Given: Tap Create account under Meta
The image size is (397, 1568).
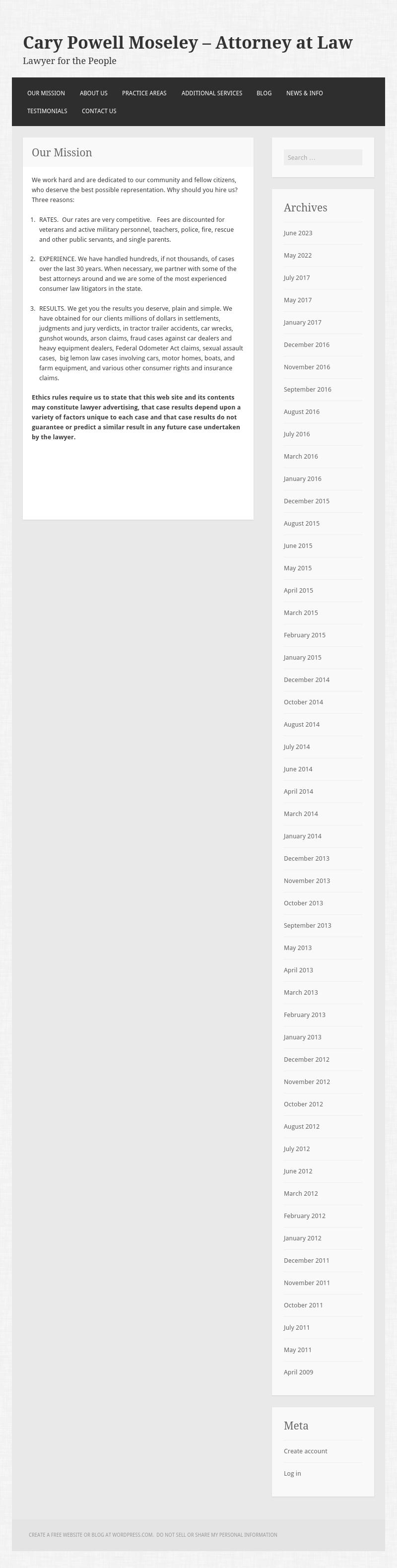Looking at the screenshot, I should 305,1451.
